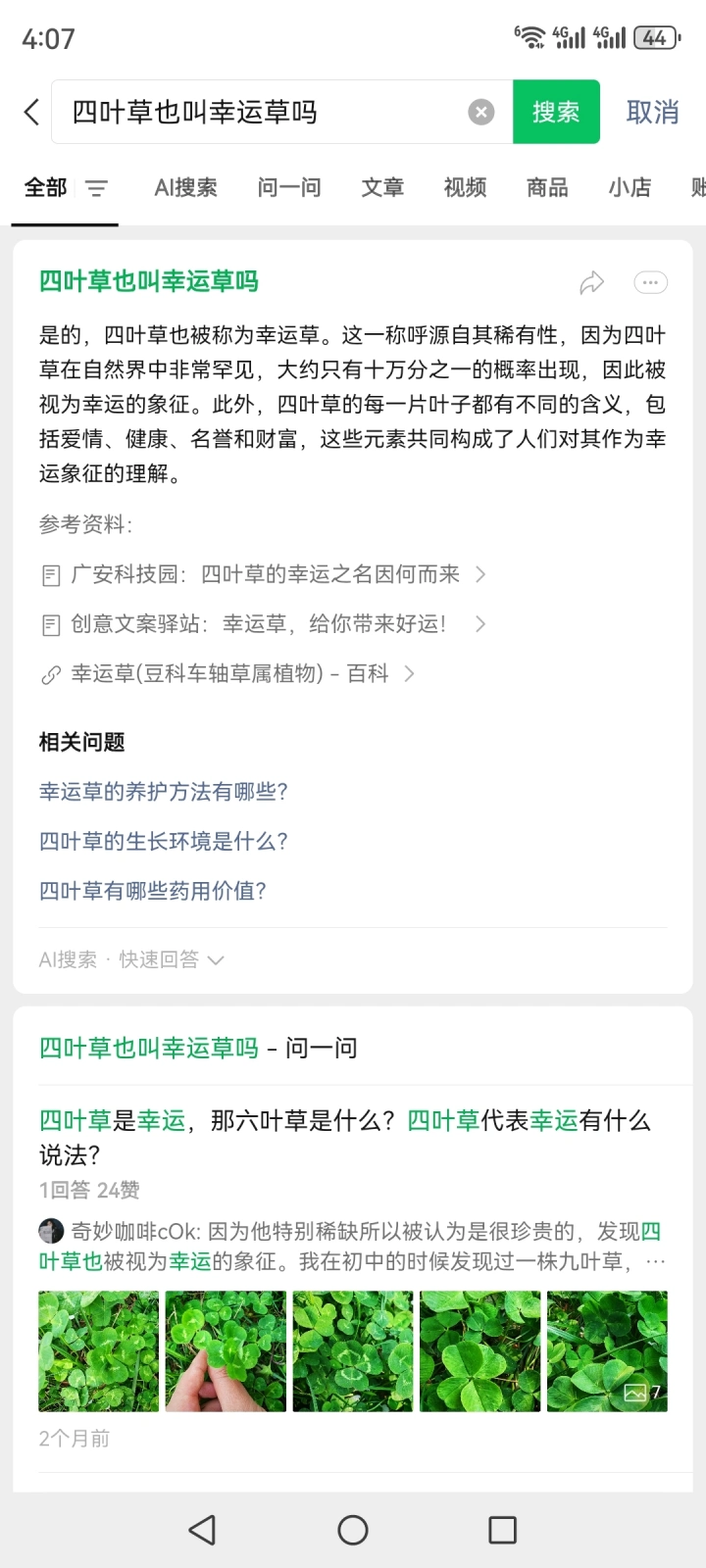The height and width of the screenshot is (1568, 706).
Task: Open the filter icon next to 全部
Action: pos(96,188)
